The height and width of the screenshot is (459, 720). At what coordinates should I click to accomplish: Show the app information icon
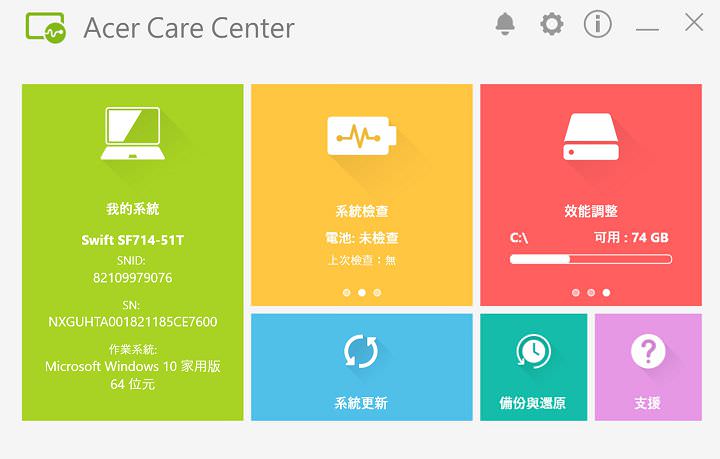tap(597, 25)
